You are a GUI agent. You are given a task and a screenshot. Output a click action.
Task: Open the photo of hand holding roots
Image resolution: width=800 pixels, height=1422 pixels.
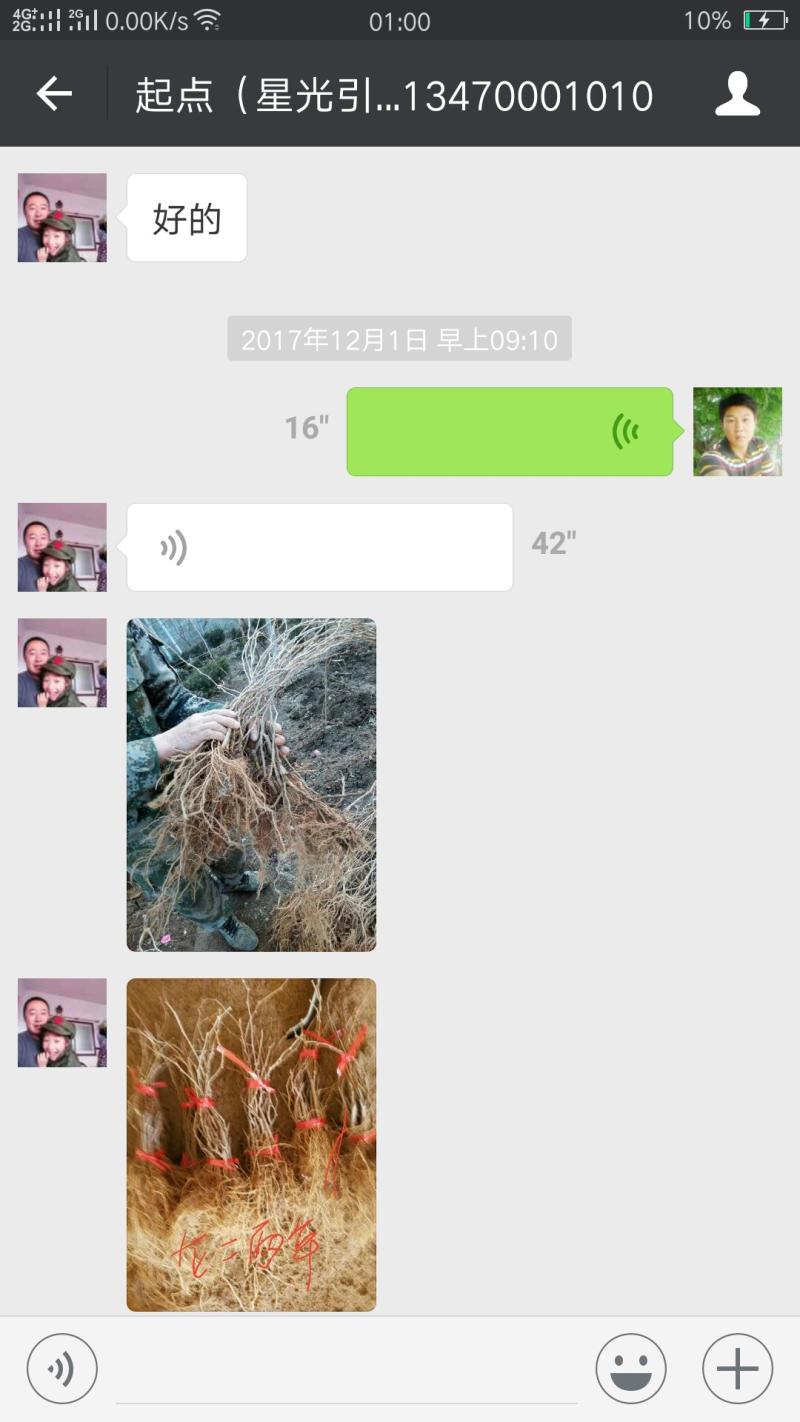tap(251, 784)
